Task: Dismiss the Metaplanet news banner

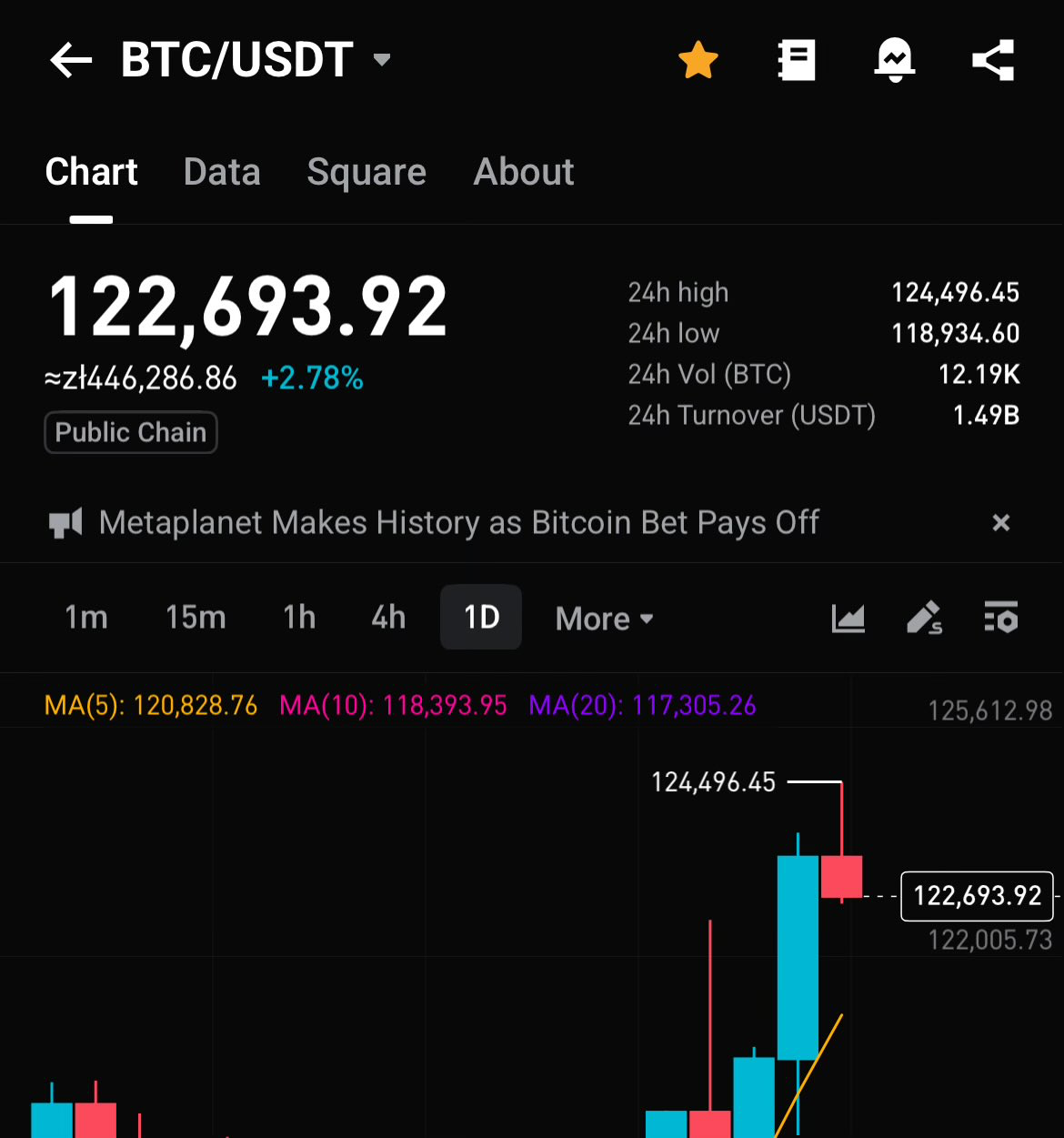Action: pos(1001,523)
